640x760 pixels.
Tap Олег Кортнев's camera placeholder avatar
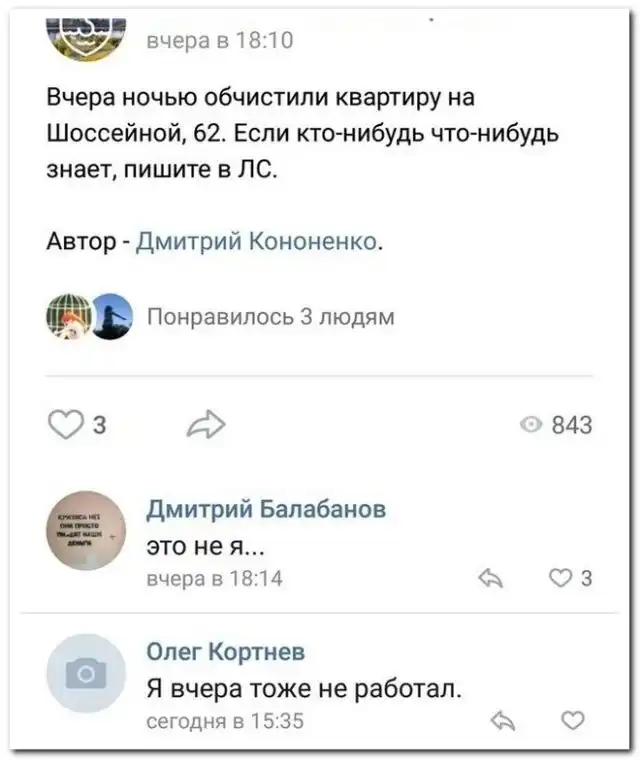pyautogui.click(x=86, y=673)
